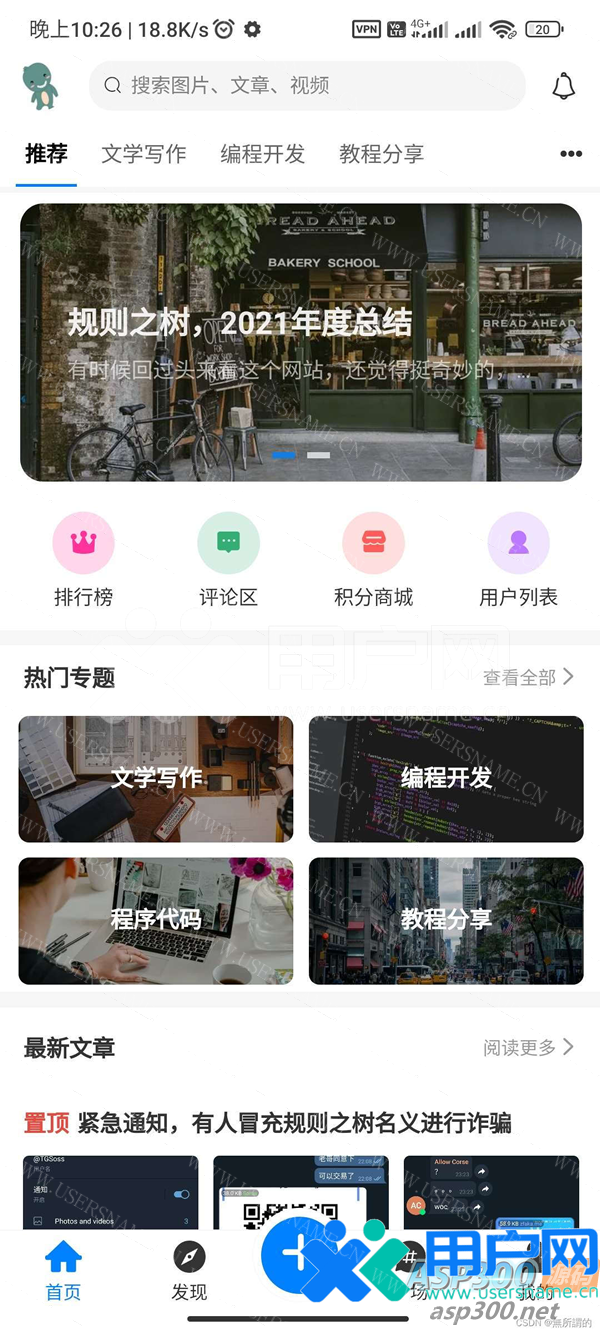View 用户列表 user list
This screenshot has width=600, height=1333.
[x=518, y=560]
